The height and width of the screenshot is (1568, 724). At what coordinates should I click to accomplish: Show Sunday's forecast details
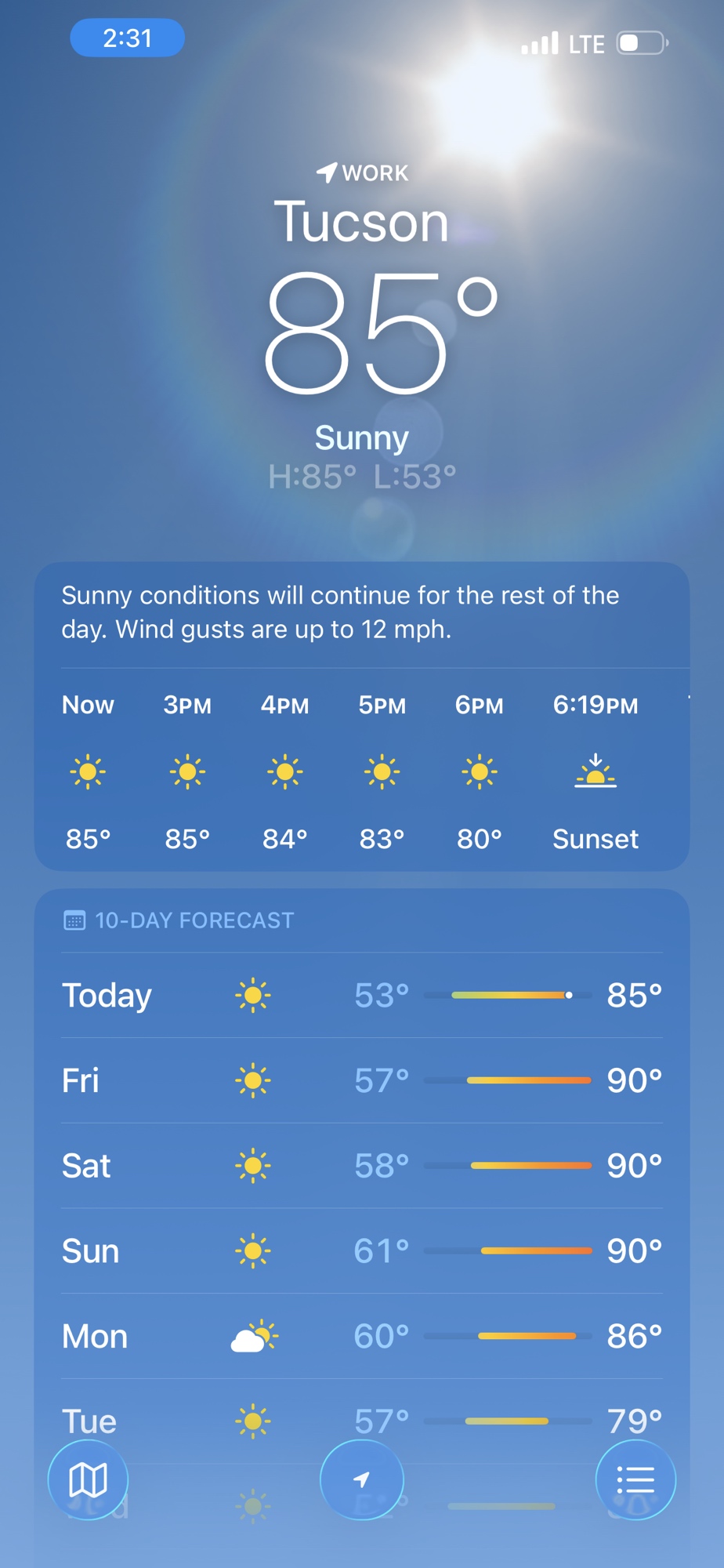[x=361, y=1251]
